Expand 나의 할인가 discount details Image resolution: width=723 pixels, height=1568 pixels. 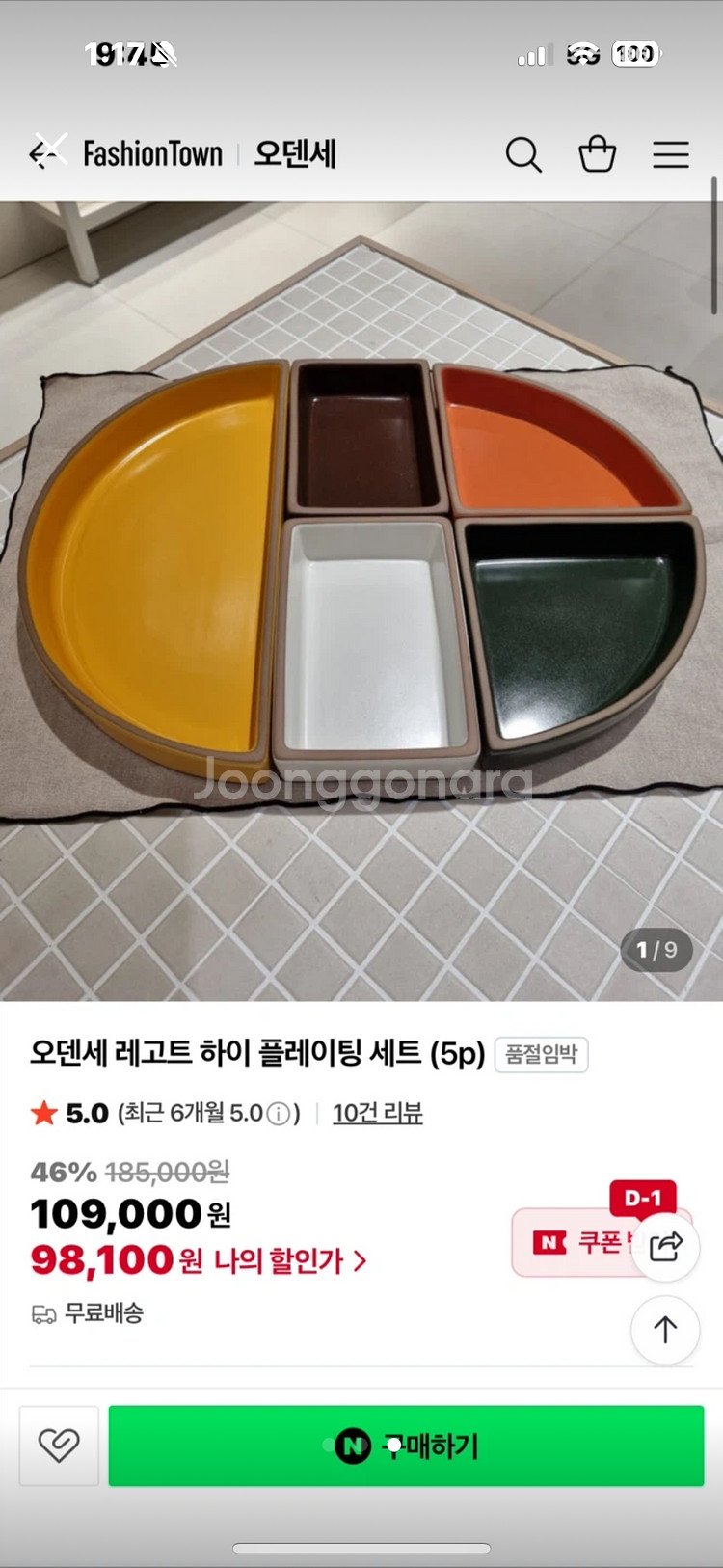289,1260
